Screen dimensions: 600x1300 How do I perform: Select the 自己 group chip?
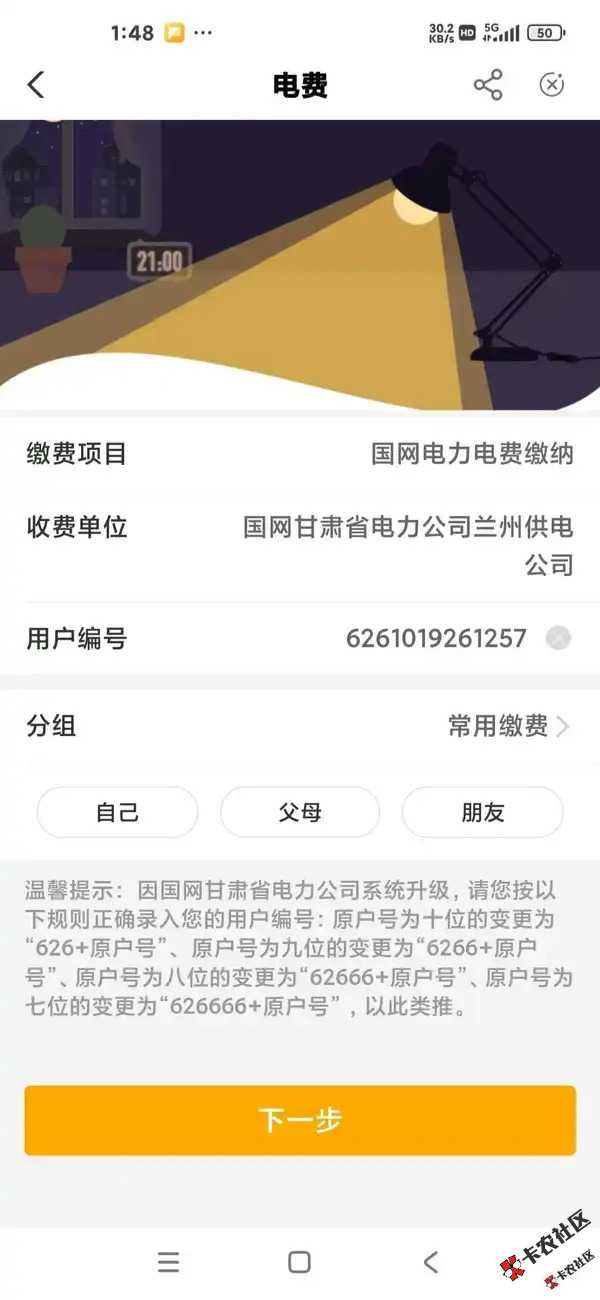[117, 812]
